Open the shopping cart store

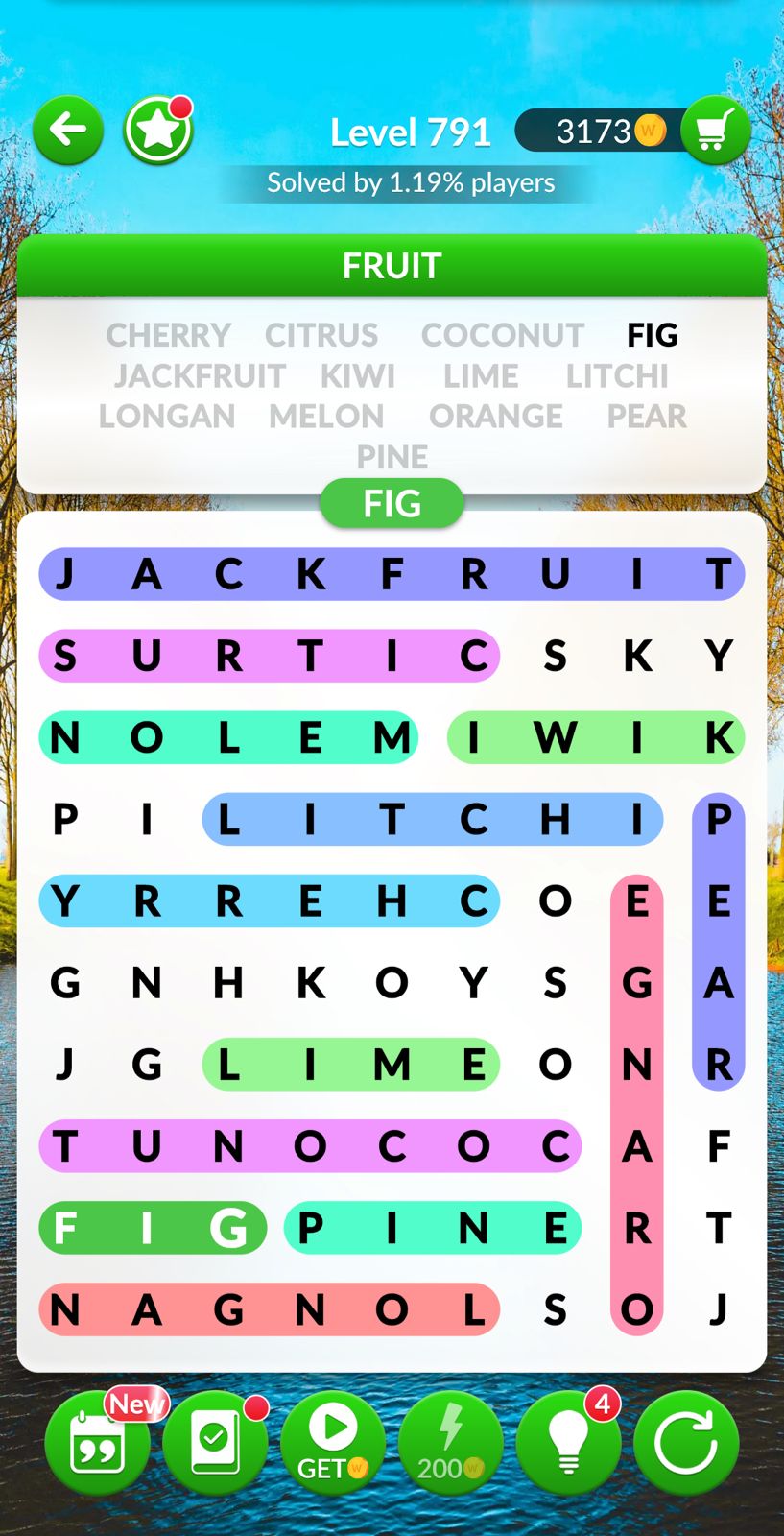pos(714,130)
